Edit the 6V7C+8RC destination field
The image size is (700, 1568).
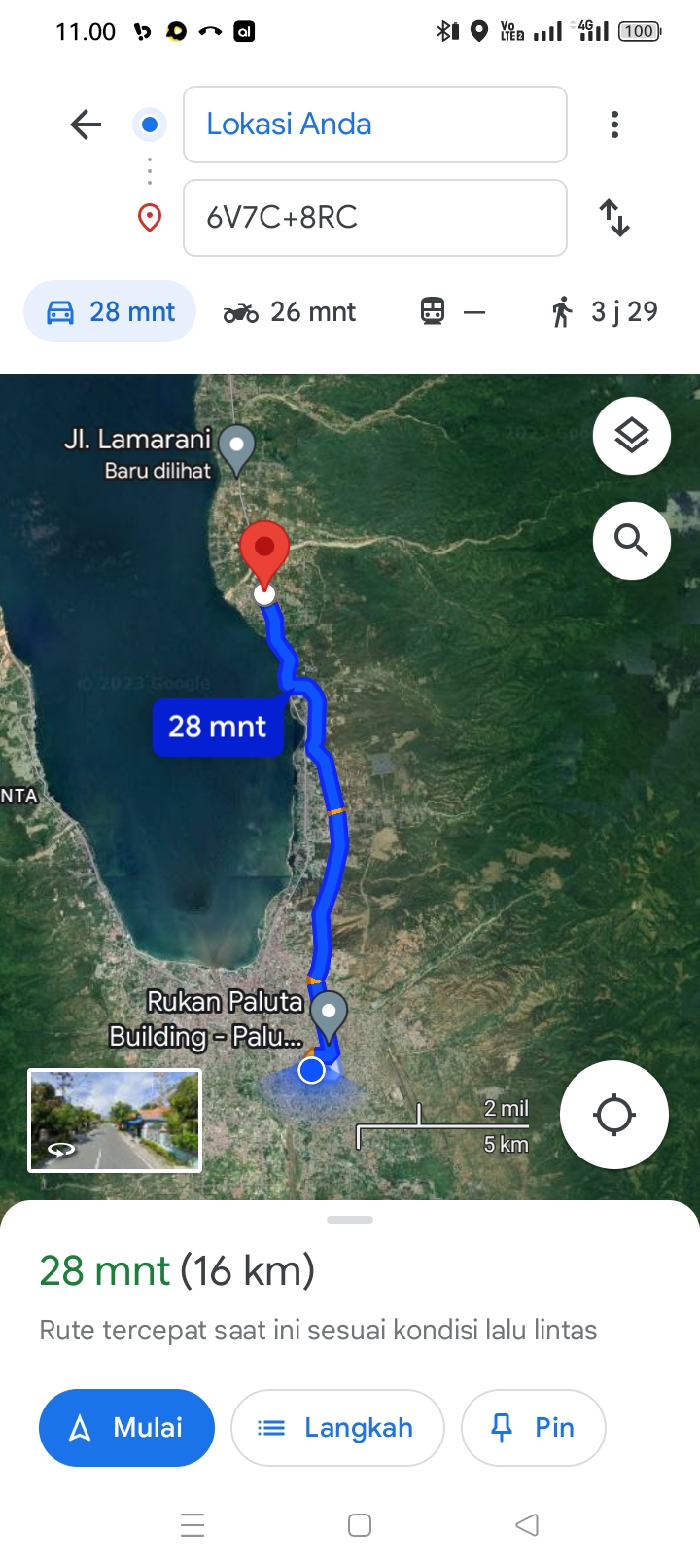(375, 218)
